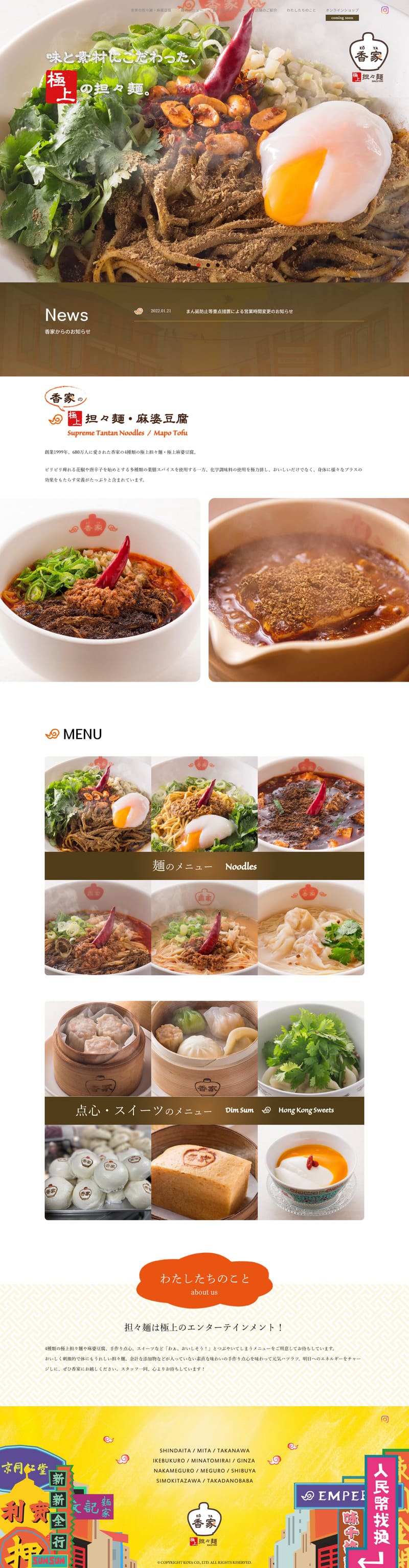This screenshot has height=1568, width=409.
Task: Read the 2022.01.21 news announcement
Action: click(239, 311)
